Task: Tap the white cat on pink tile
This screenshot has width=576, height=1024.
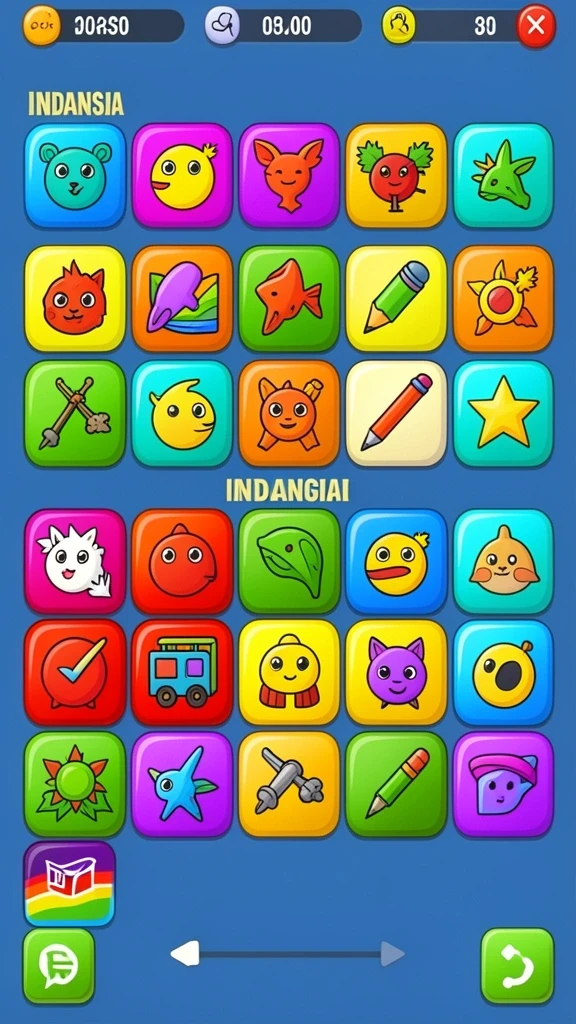Action: pos(75,562)
